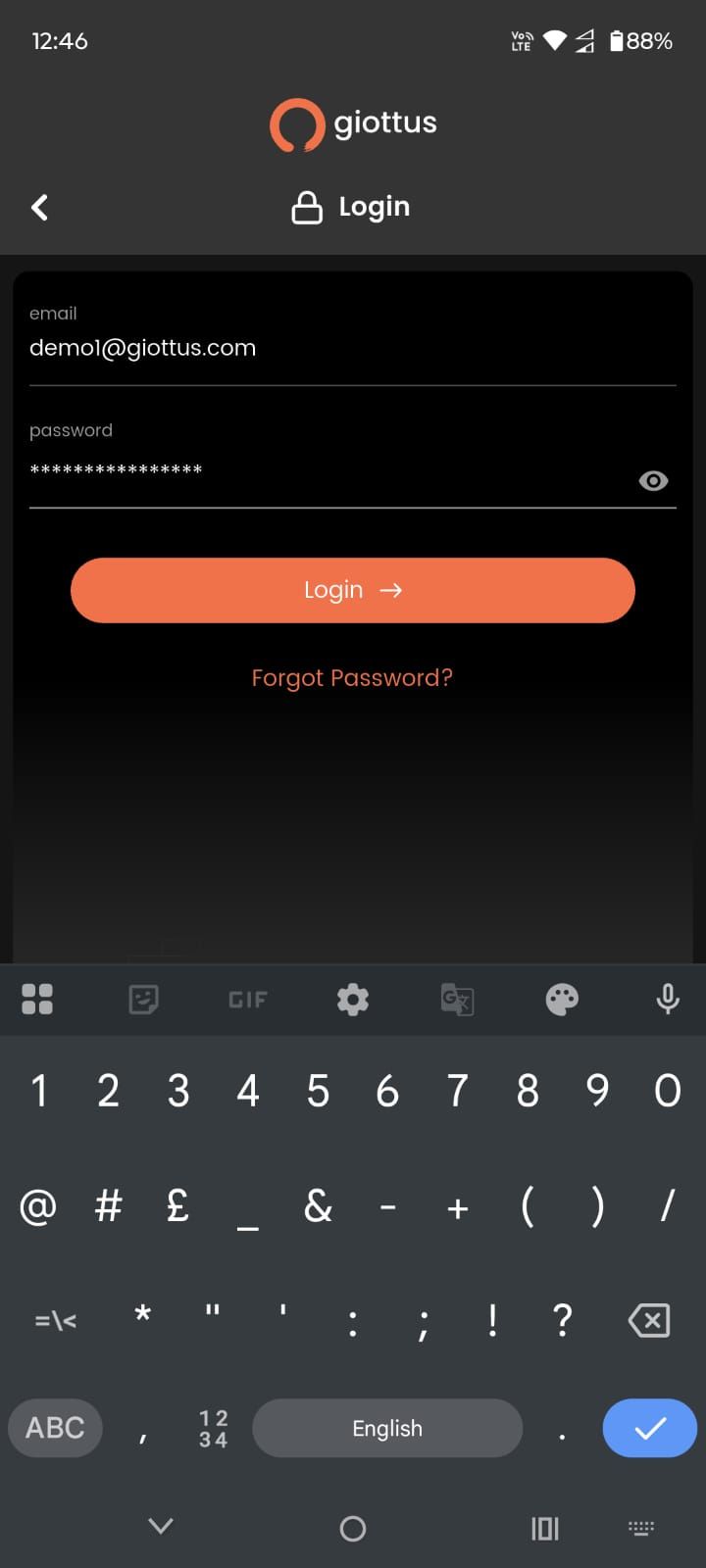
Task: Open keyboard settings gear
Action: [x=353, y=1000]
